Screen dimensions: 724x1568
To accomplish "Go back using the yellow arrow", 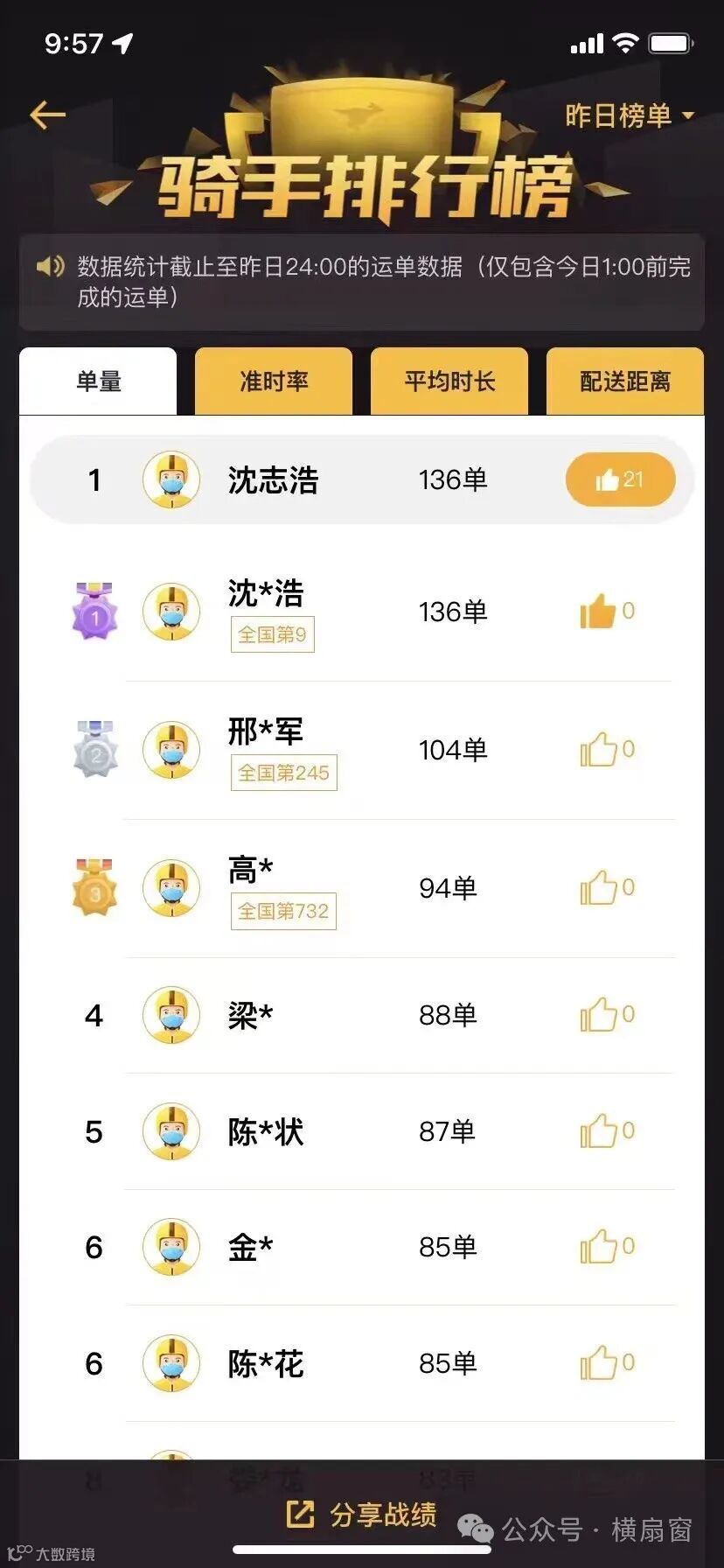I will point(48,115).
